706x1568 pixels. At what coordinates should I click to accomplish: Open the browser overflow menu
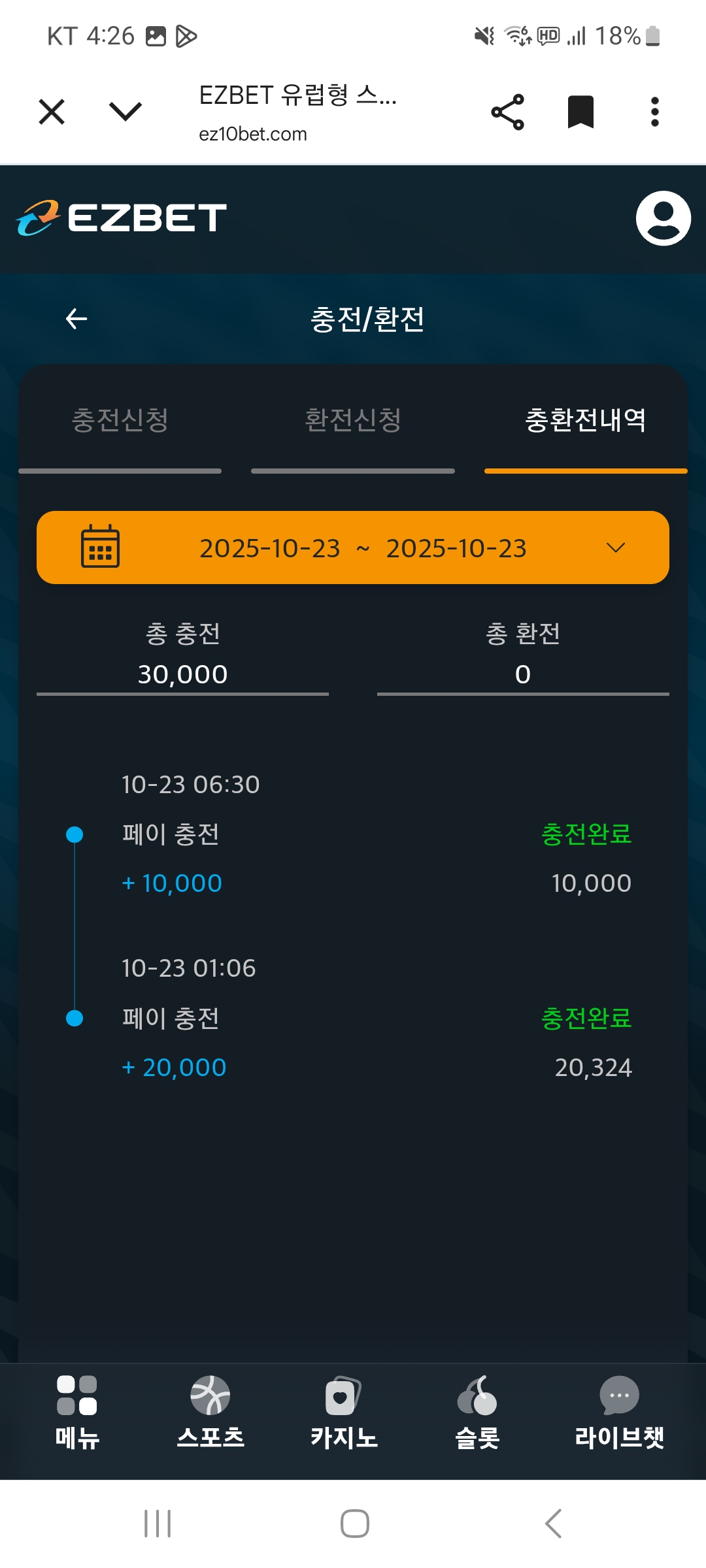coord(654,112)
